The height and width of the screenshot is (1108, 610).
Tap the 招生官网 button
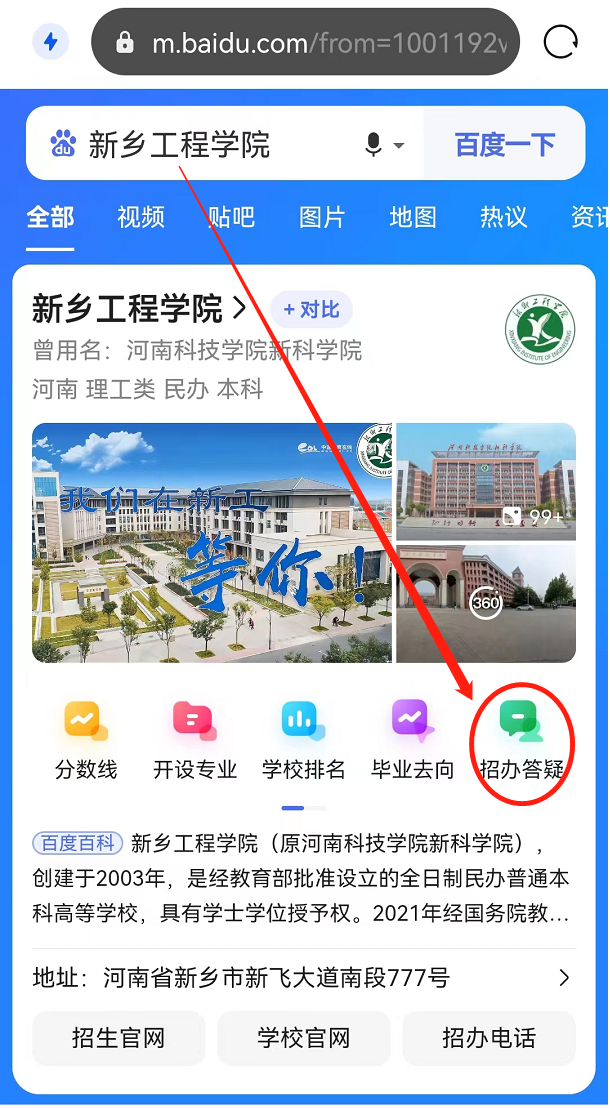(x=118, y=1038)
